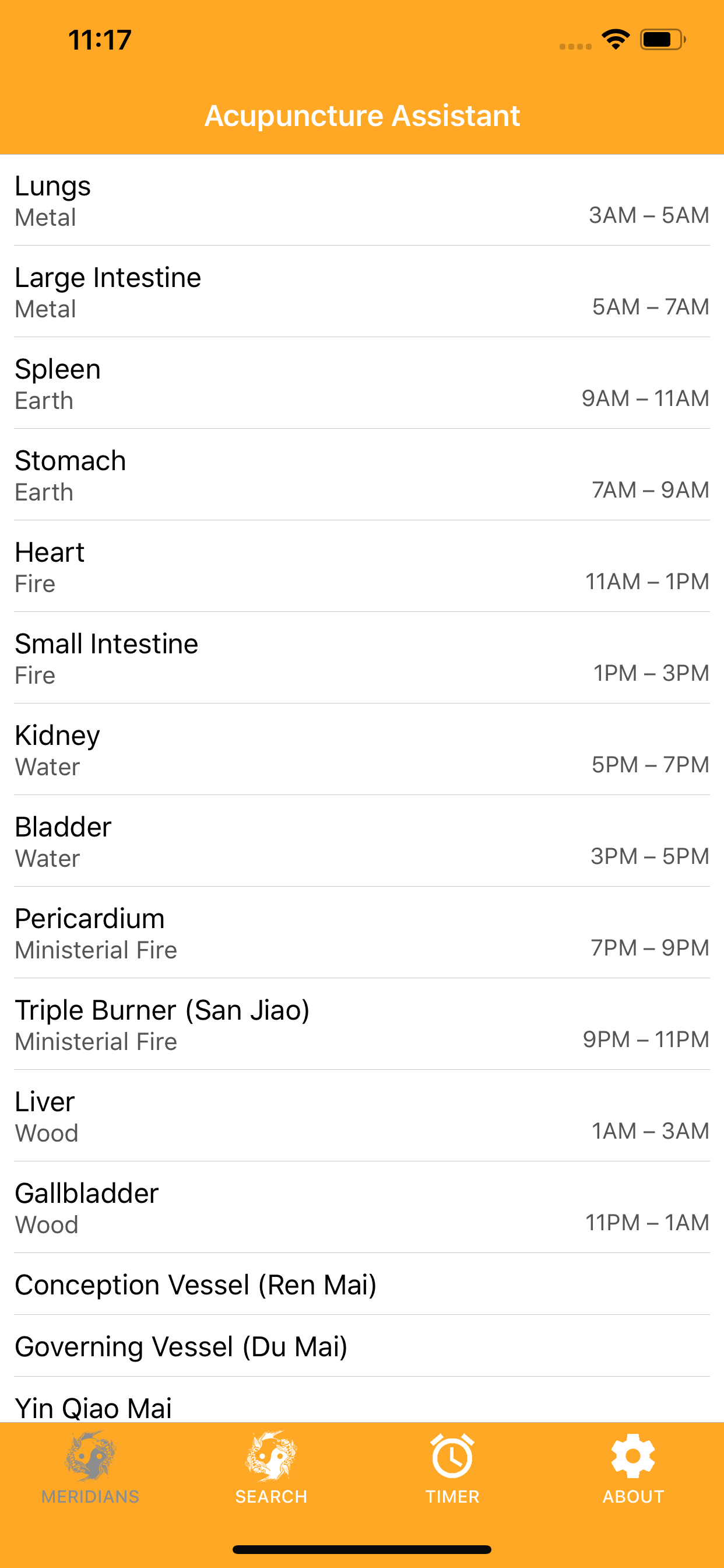The image size is (724, 1568).
Task: Open the Spleen meridian row
Action: coord(362,383)
